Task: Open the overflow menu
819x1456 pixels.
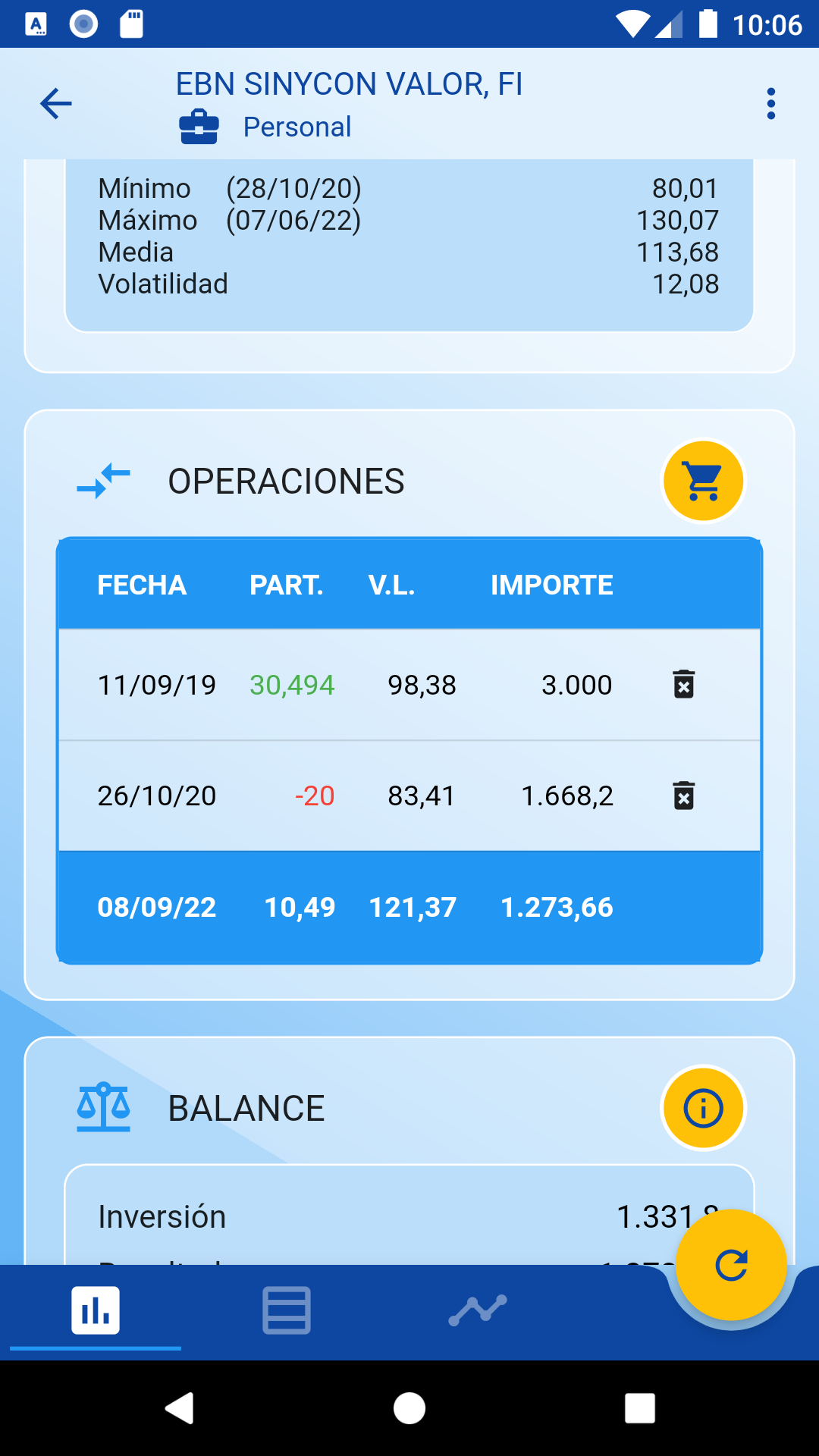Action: (x=770, y=104)
